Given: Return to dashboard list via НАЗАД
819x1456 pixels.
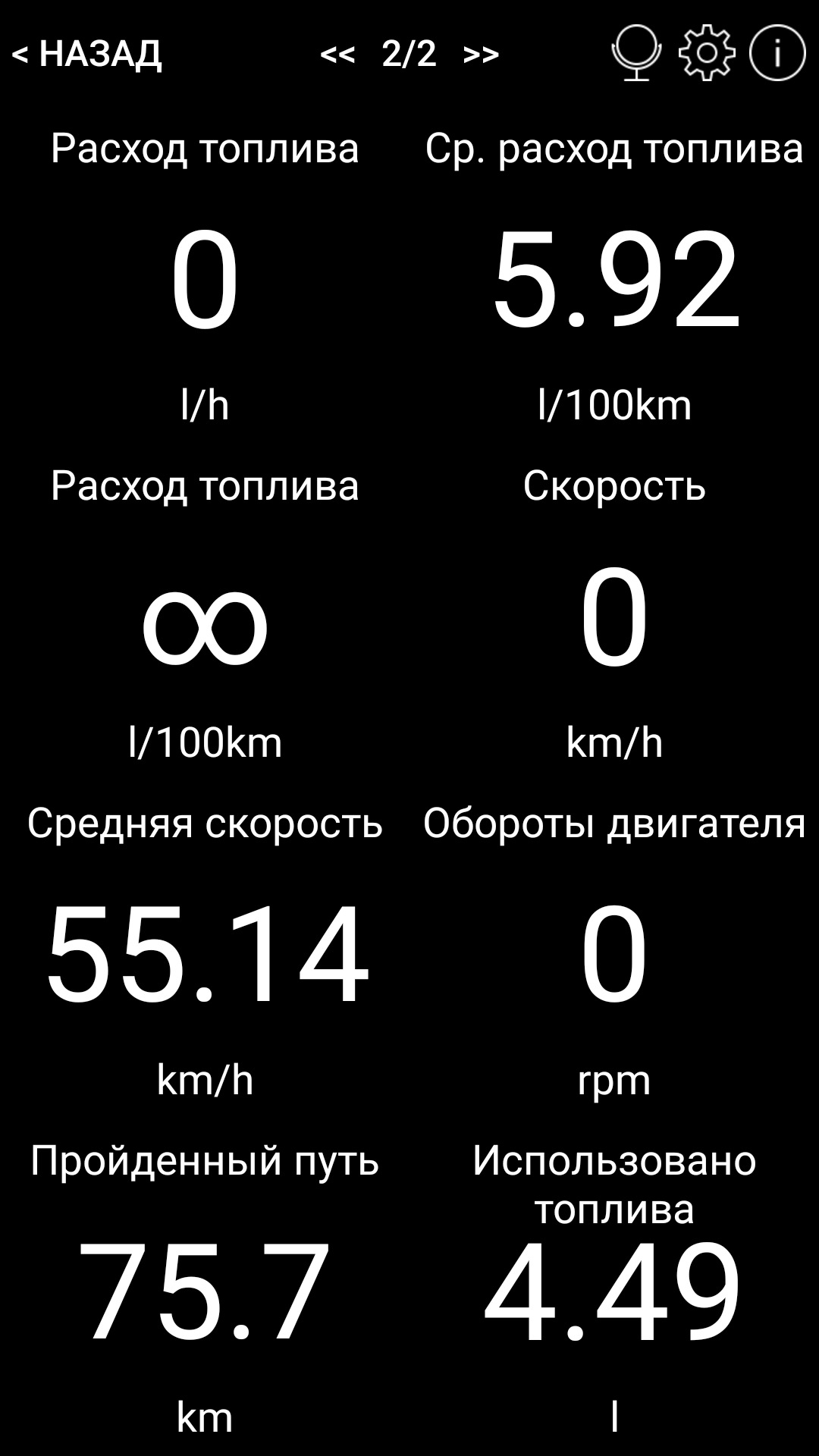Looking at the screenshot, I should [x=102, y=54].
